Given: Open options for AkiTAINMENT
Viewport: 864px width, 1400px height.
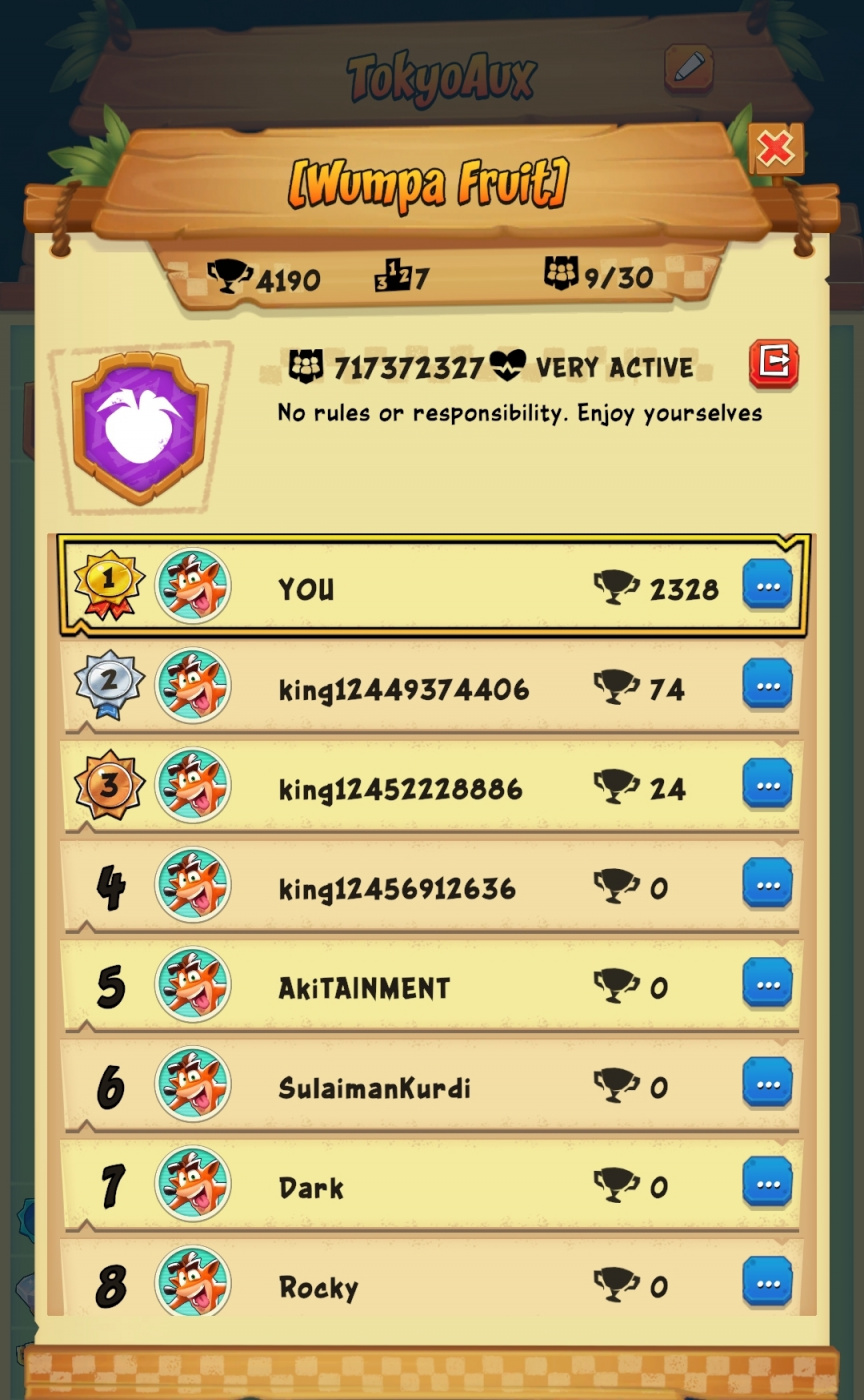Looking at the screenshot, I should [767, 984].
